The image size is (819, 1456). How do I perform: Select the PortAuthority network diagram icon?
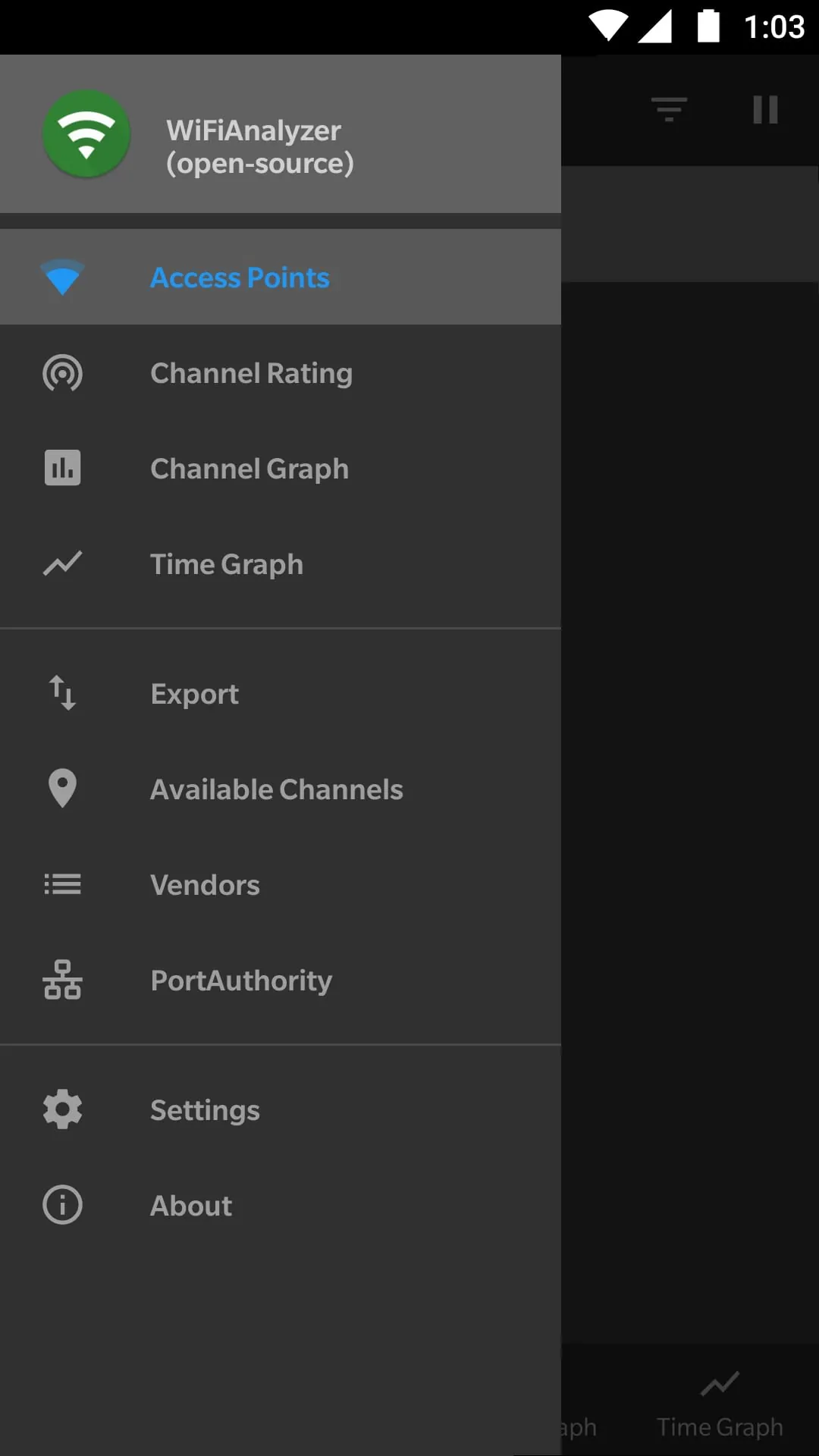62,980
